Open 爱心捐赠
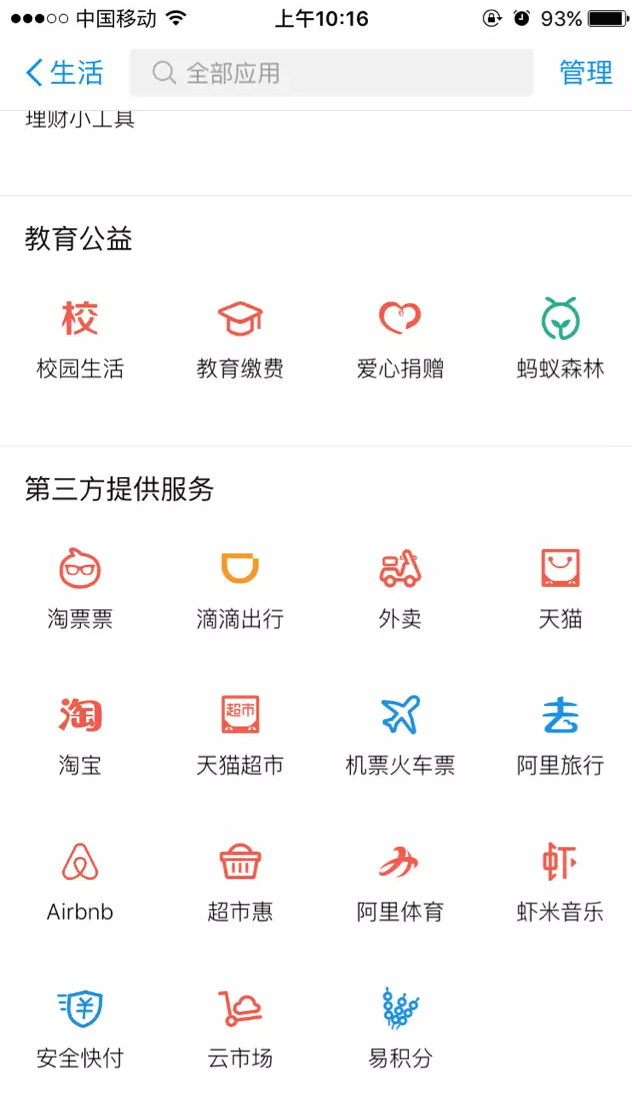This screenshot has height=1113, width=632. pyautogui.click(x=400, y=339)
